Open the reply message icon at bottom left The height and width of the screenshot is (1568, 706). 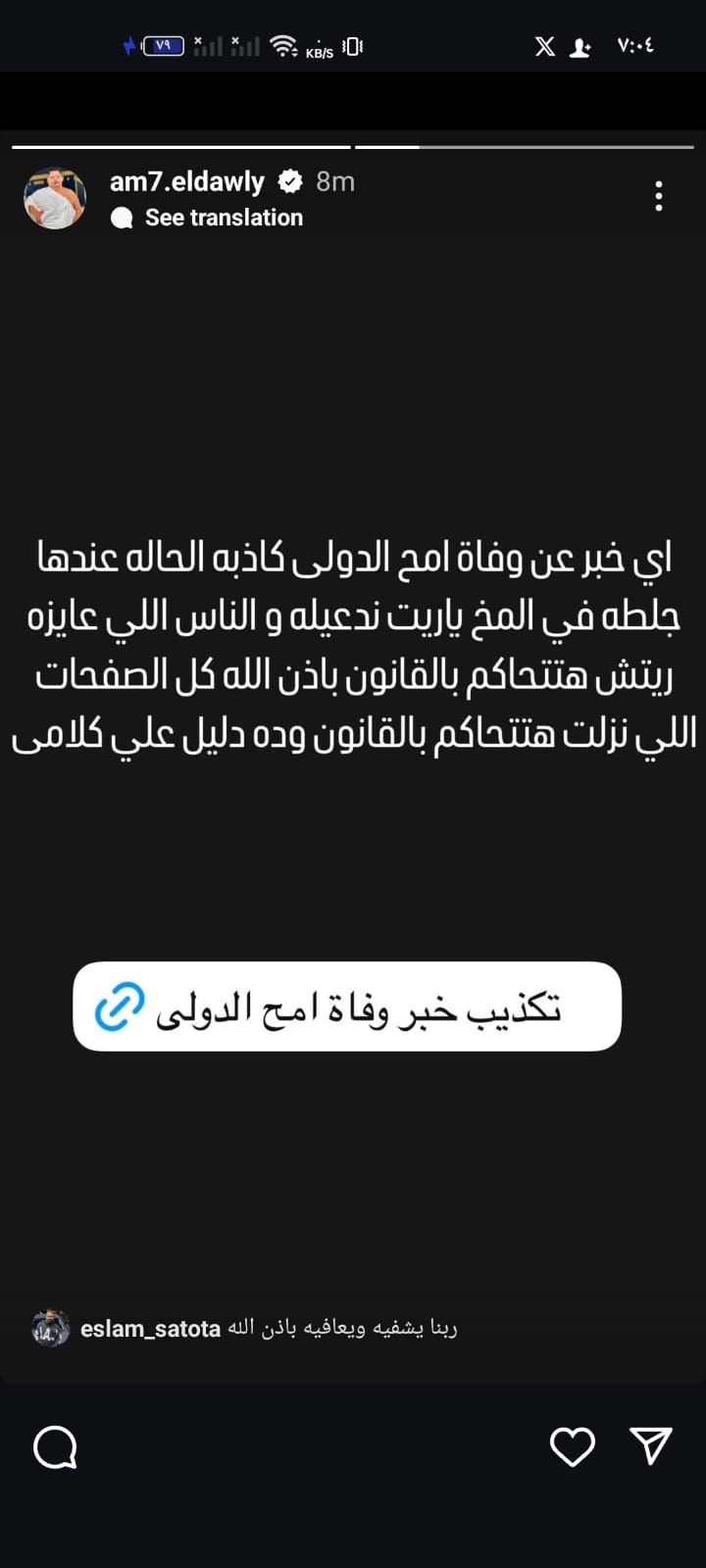point(56,1445)
